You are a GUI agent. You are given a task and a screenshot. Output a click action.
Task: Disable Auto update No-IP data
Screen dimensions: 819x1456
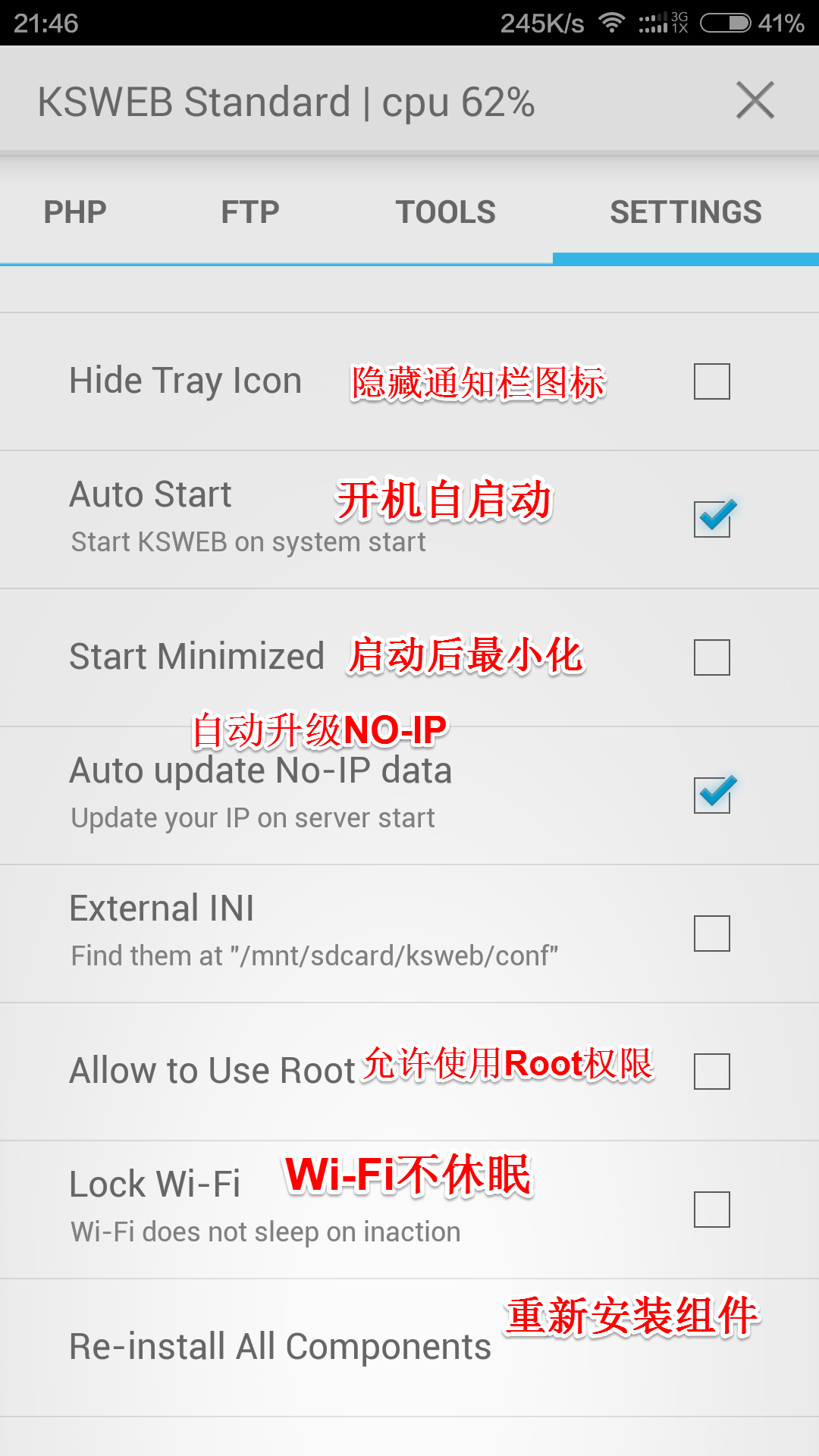[712, 795]
